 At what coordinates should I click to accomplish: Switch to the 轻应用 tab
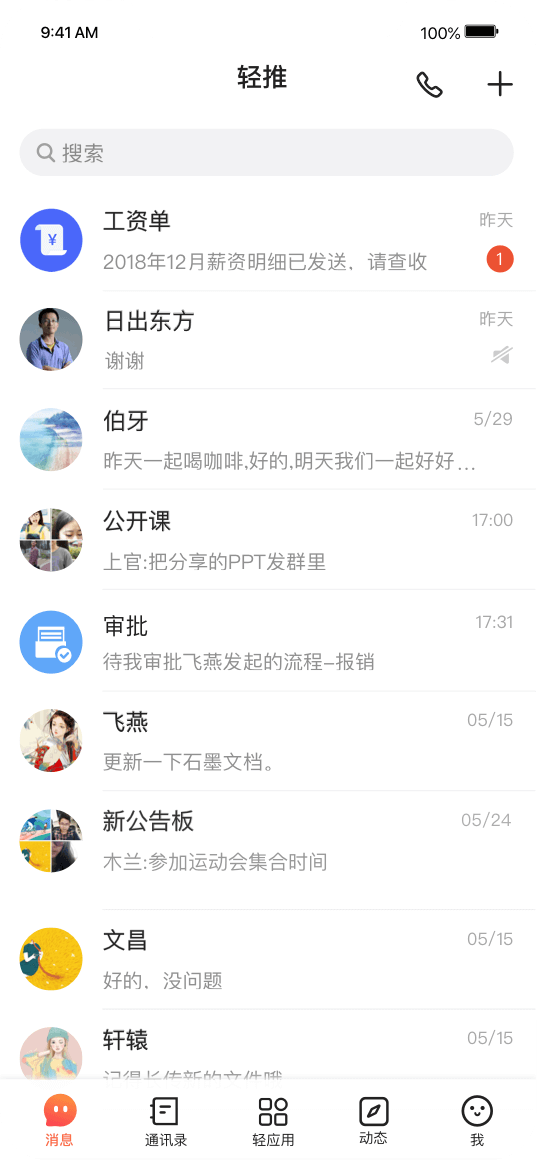[x=273, y=1121]
